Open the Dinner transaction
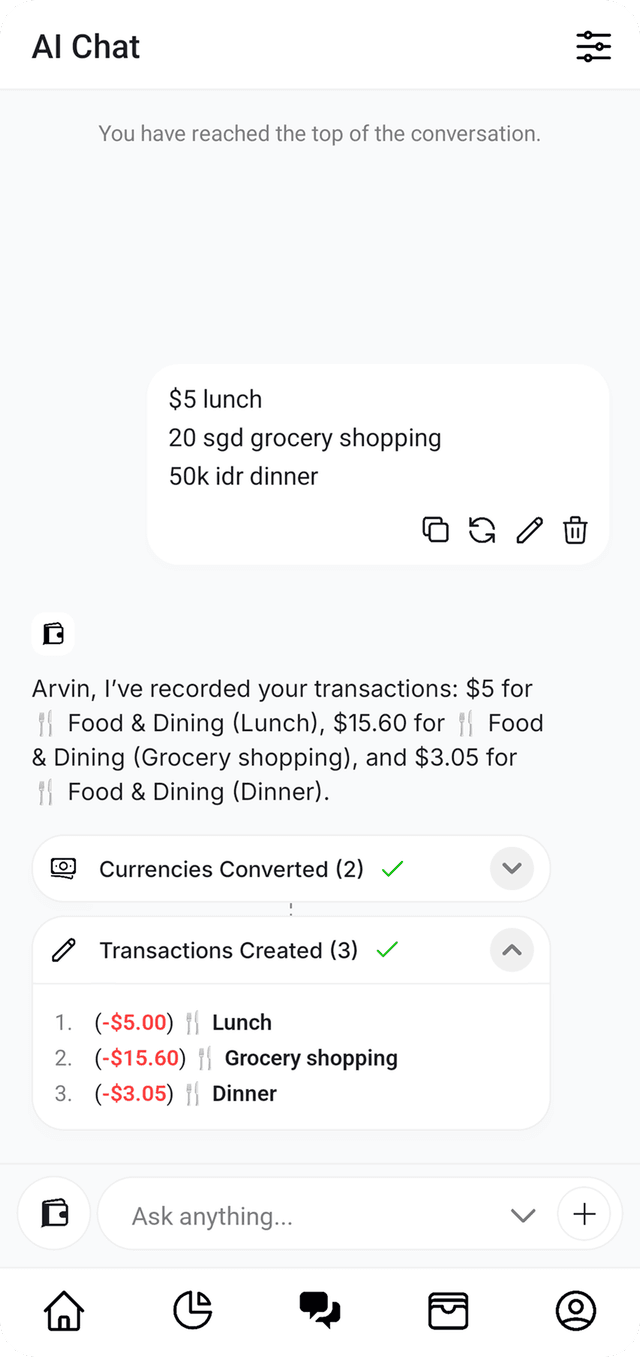This screenshot has height=1357, width=640. pos(244,1093)
